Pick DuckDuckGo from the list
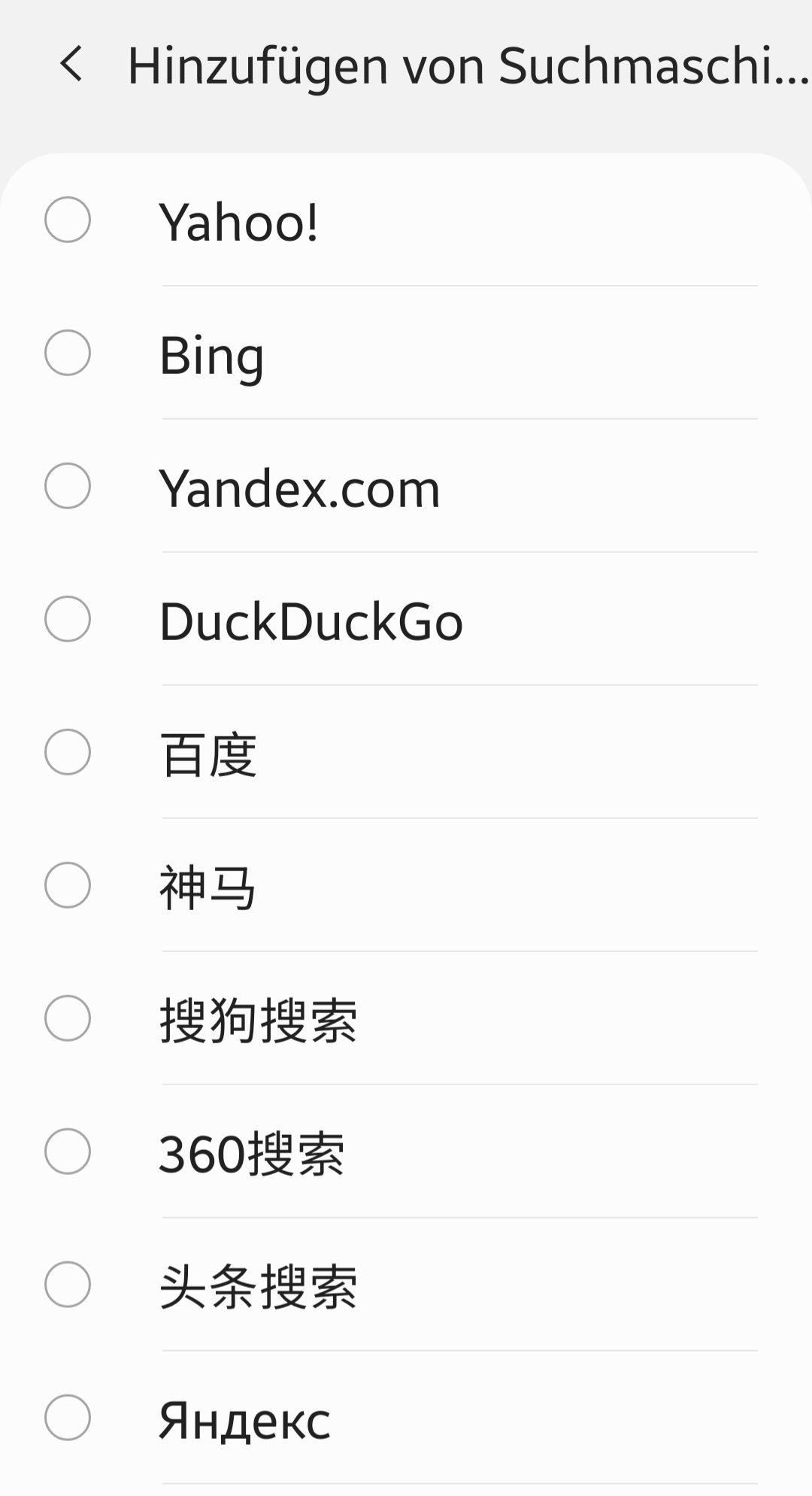The width and height of the screenshot is (812, 1496). tap(68, 619)
